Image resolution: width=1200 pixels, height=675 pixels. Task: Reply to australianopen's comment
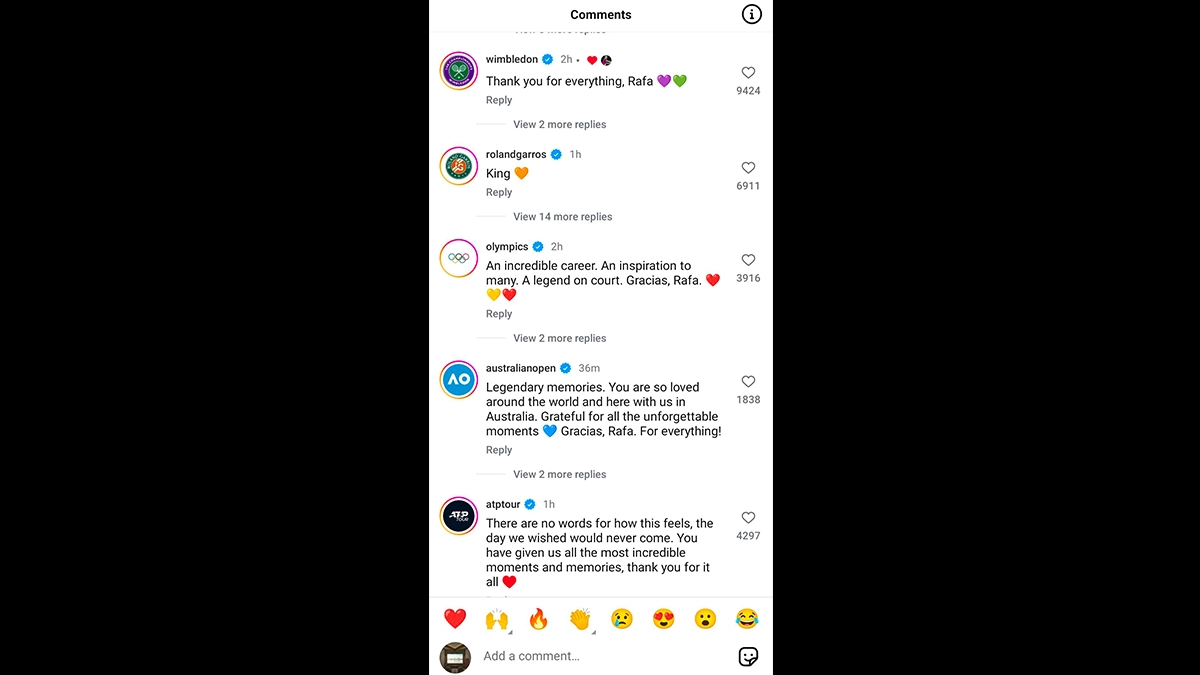tap(499, 450)
